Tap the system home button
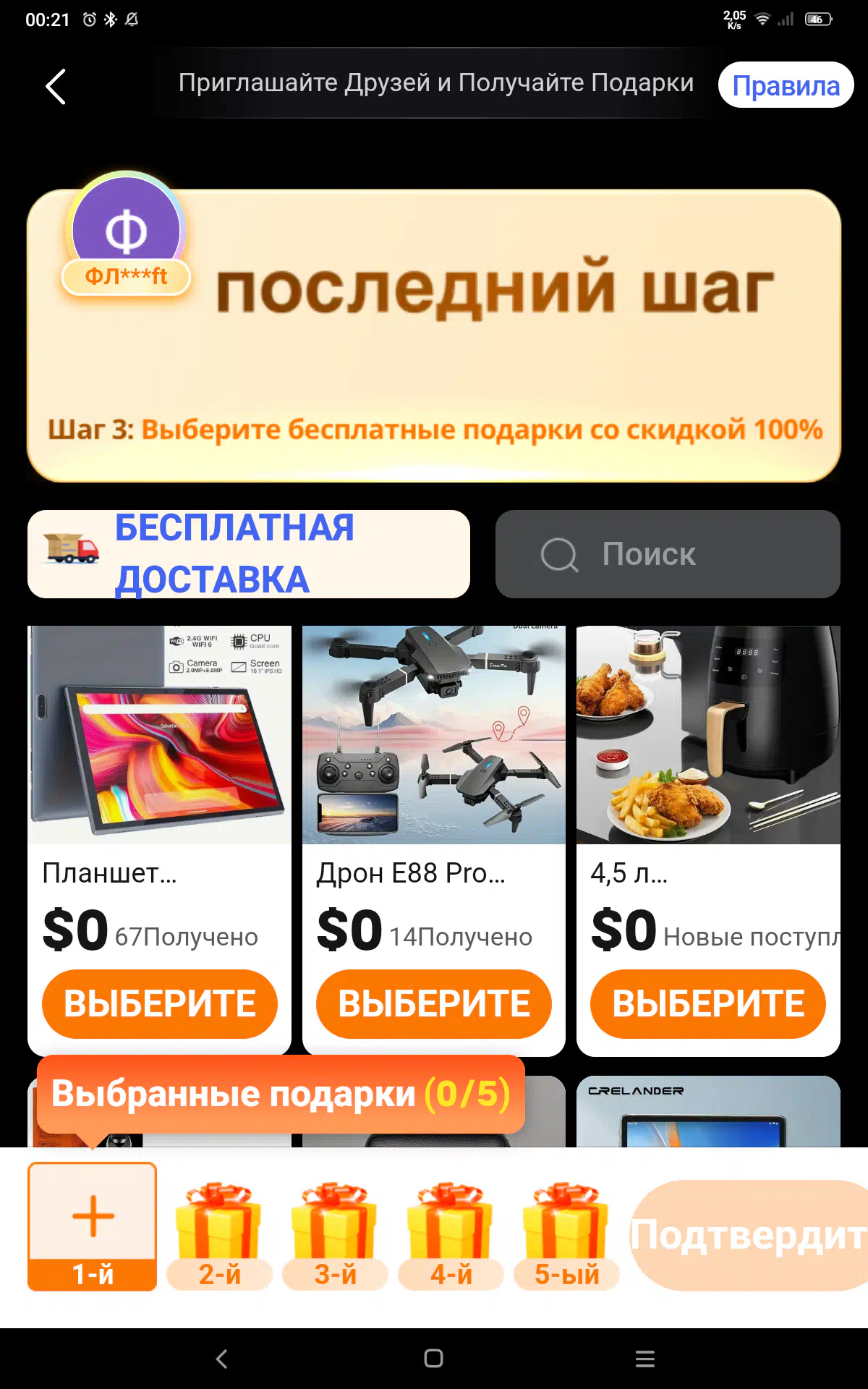 433,1359
